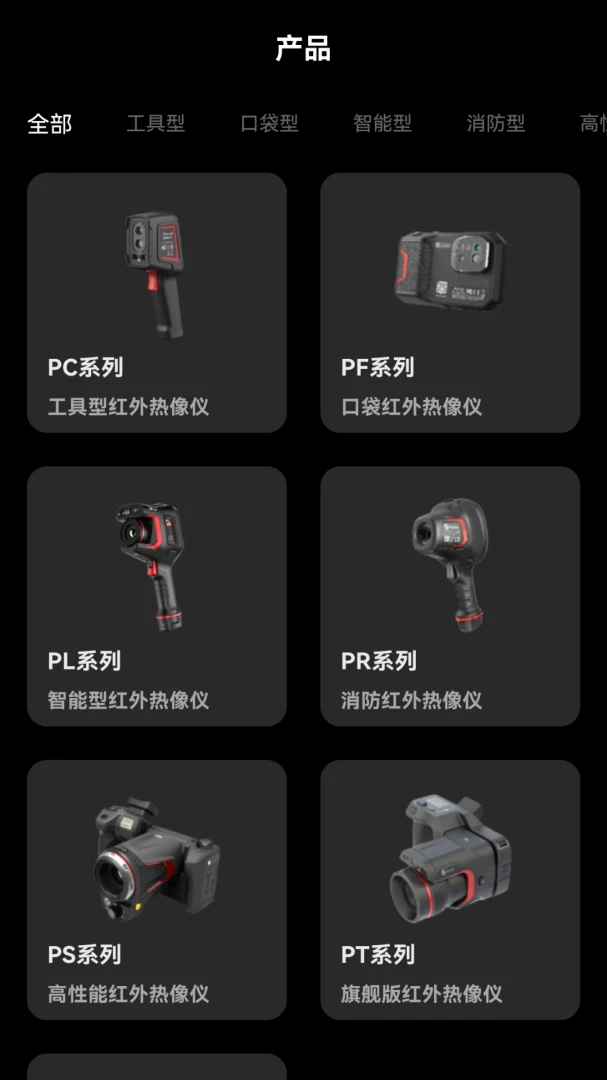
Task: View the PS系列 high-performance imager
Action: pos(157,890)
